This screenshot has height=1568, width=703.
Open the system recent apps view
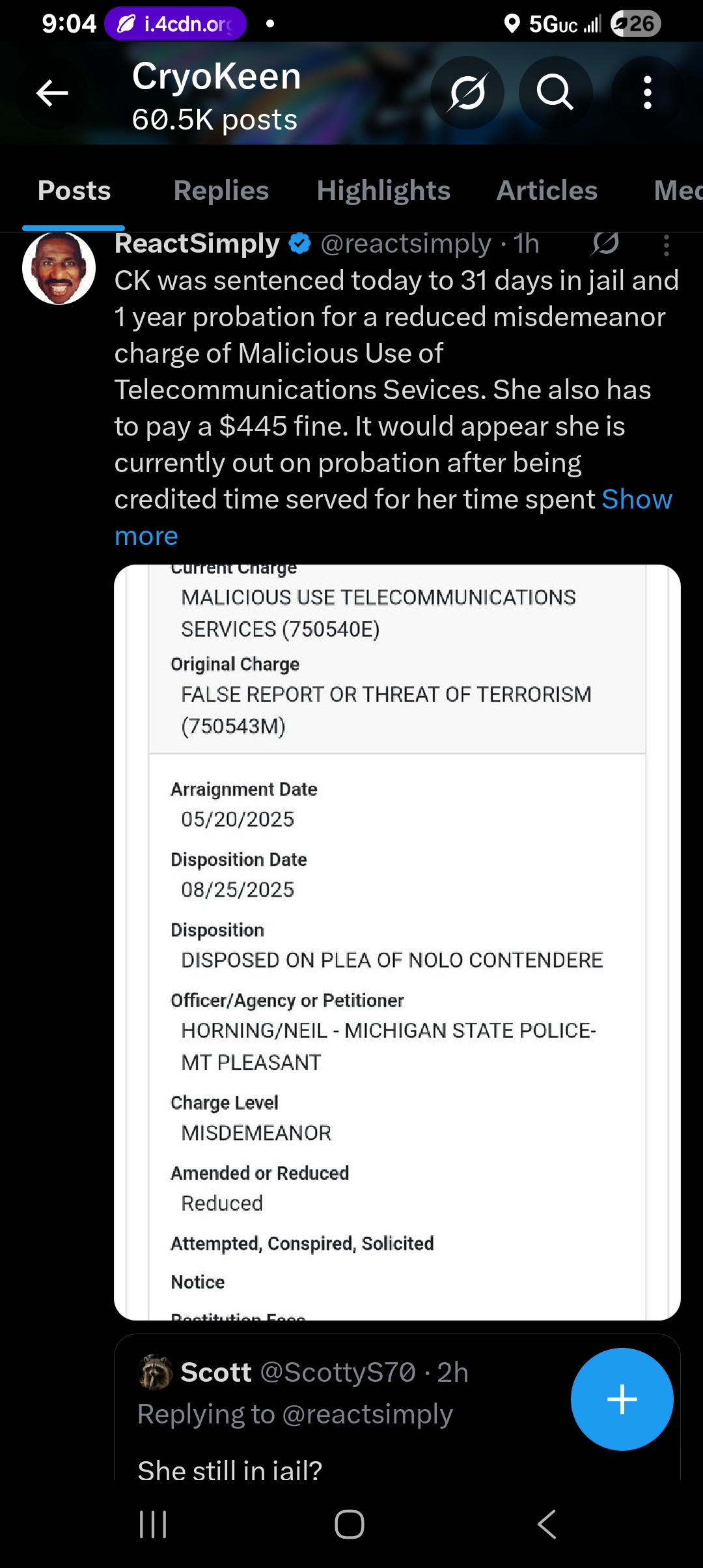[154, 1524]
